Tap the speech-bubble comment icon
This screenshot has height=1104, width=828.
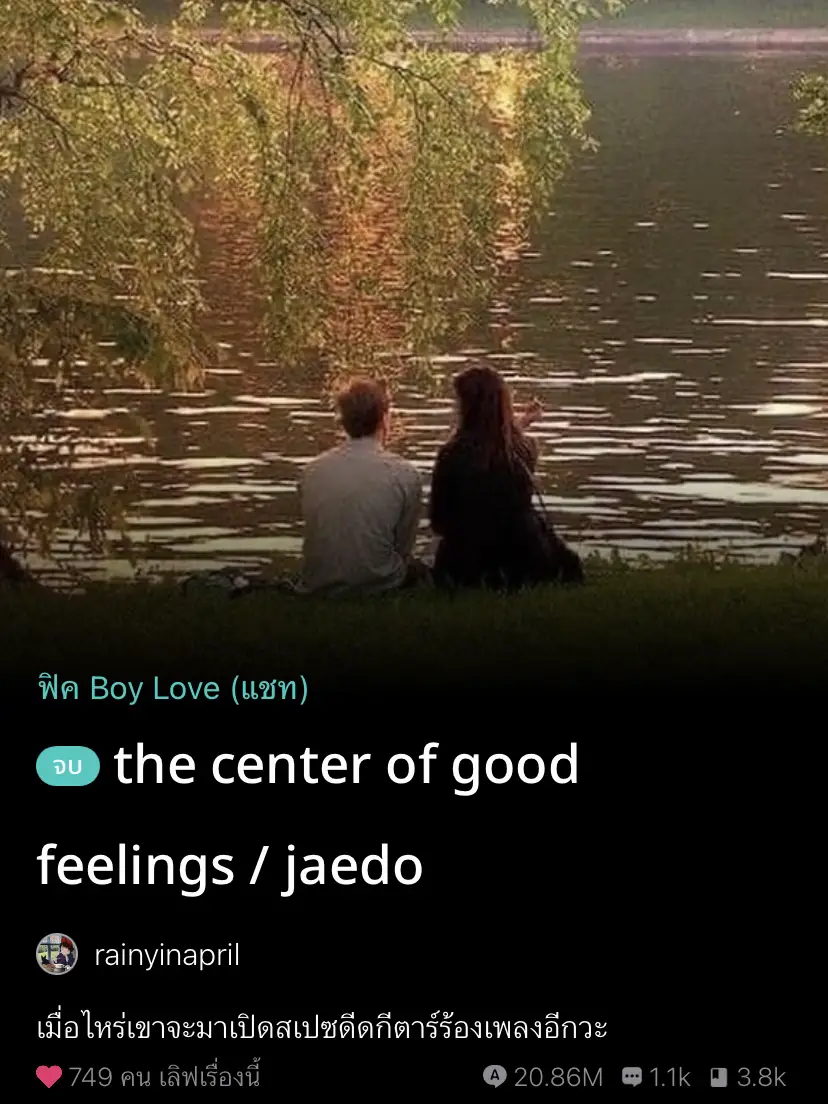click(632, 1078)
